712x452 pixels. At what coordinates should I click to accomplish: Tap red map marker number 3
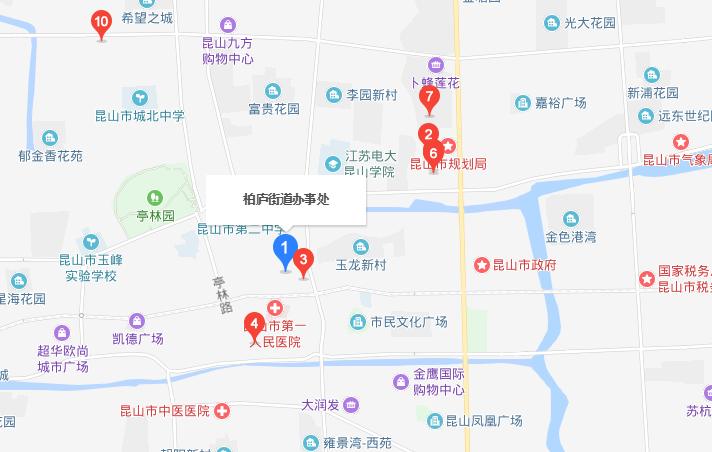pos(304,259)
